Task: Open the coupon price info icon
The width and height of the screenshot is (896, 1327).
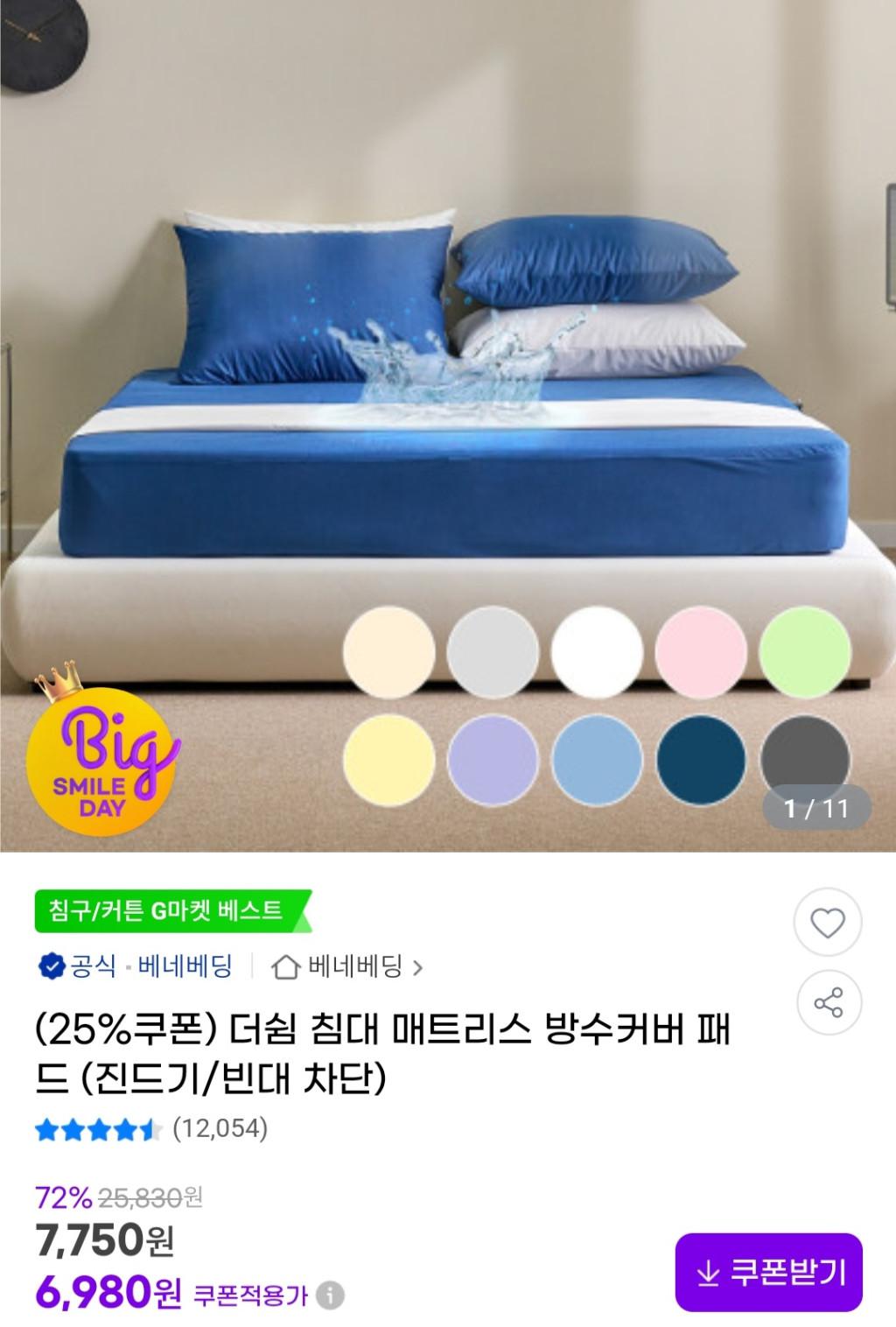Action: pos(330,1295)
